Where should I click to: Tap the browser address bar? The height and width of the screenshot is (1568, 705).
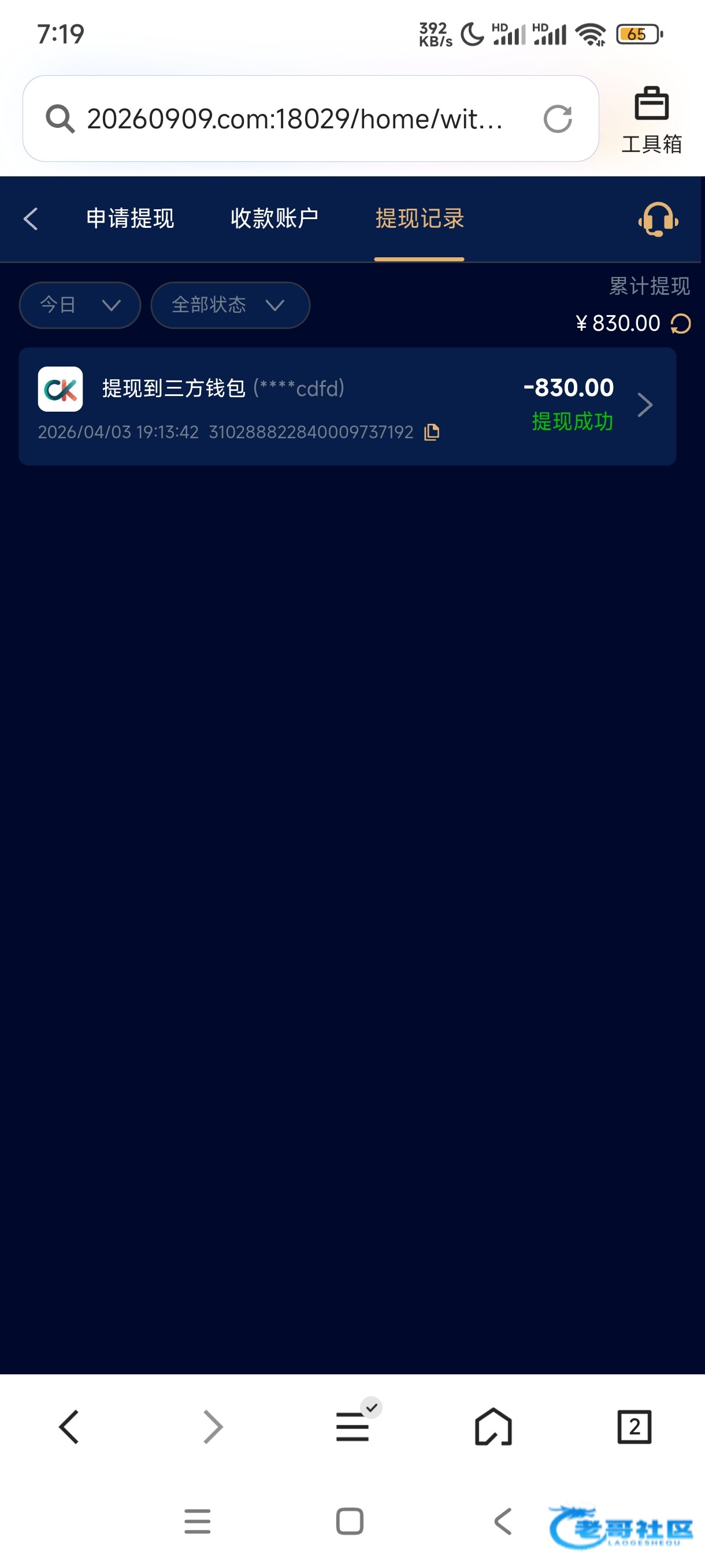pyautogui.click(x=295, y=119)
